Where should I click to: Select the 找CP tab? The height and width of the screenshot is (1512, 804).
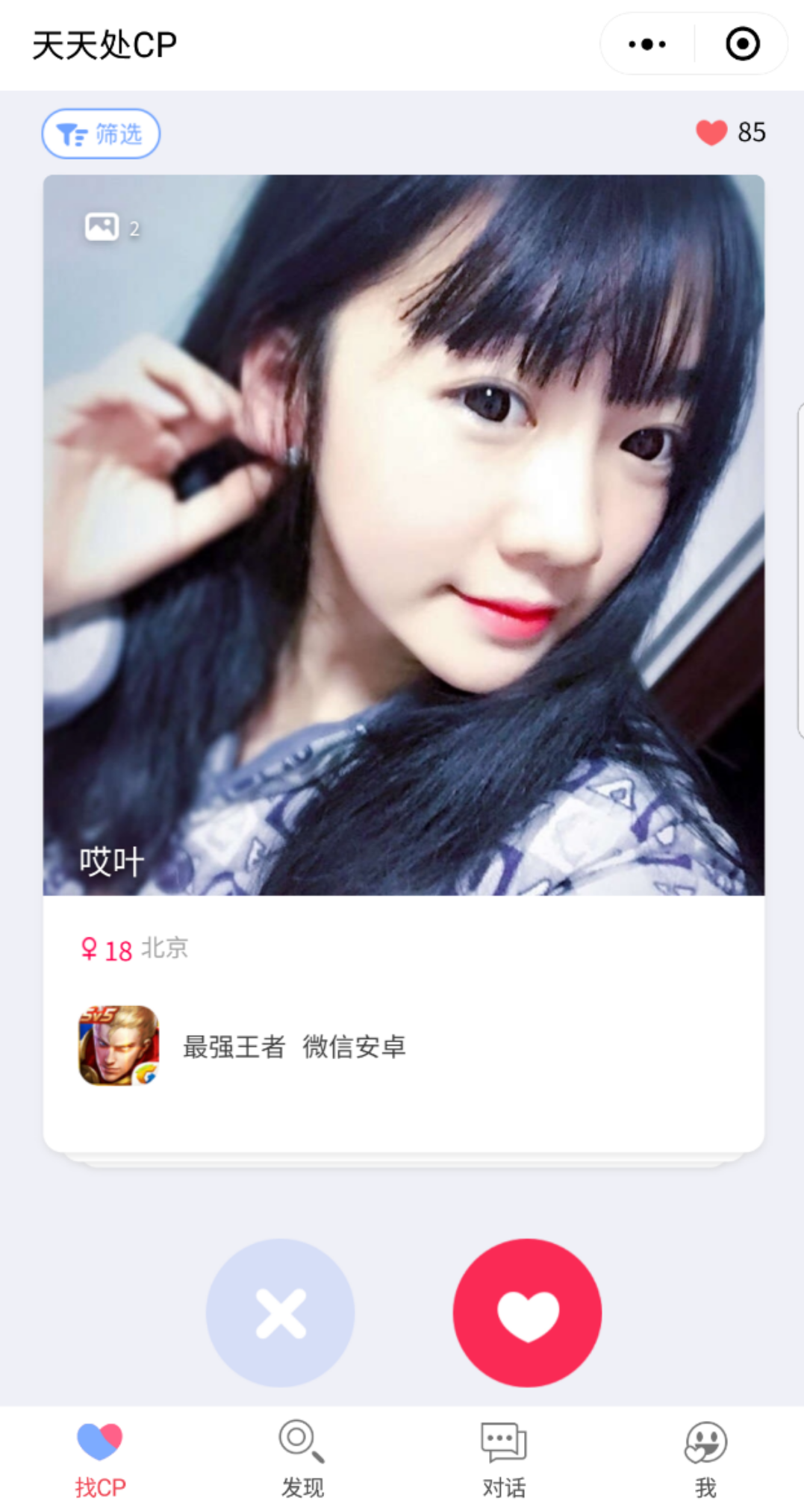coord(100,1459)
